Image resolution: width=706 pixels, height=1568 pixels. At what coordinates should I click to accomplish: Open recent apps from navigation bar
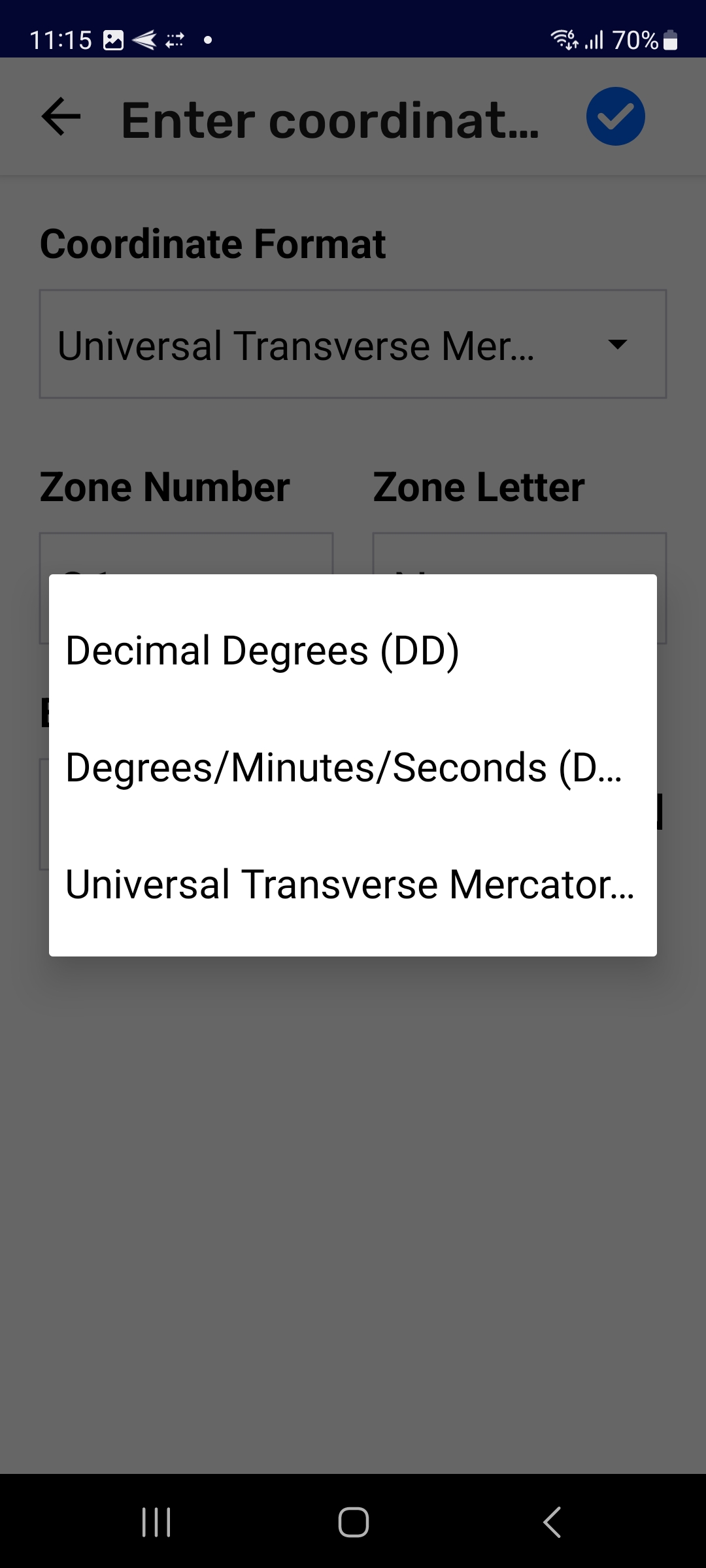coord(156,1522)
